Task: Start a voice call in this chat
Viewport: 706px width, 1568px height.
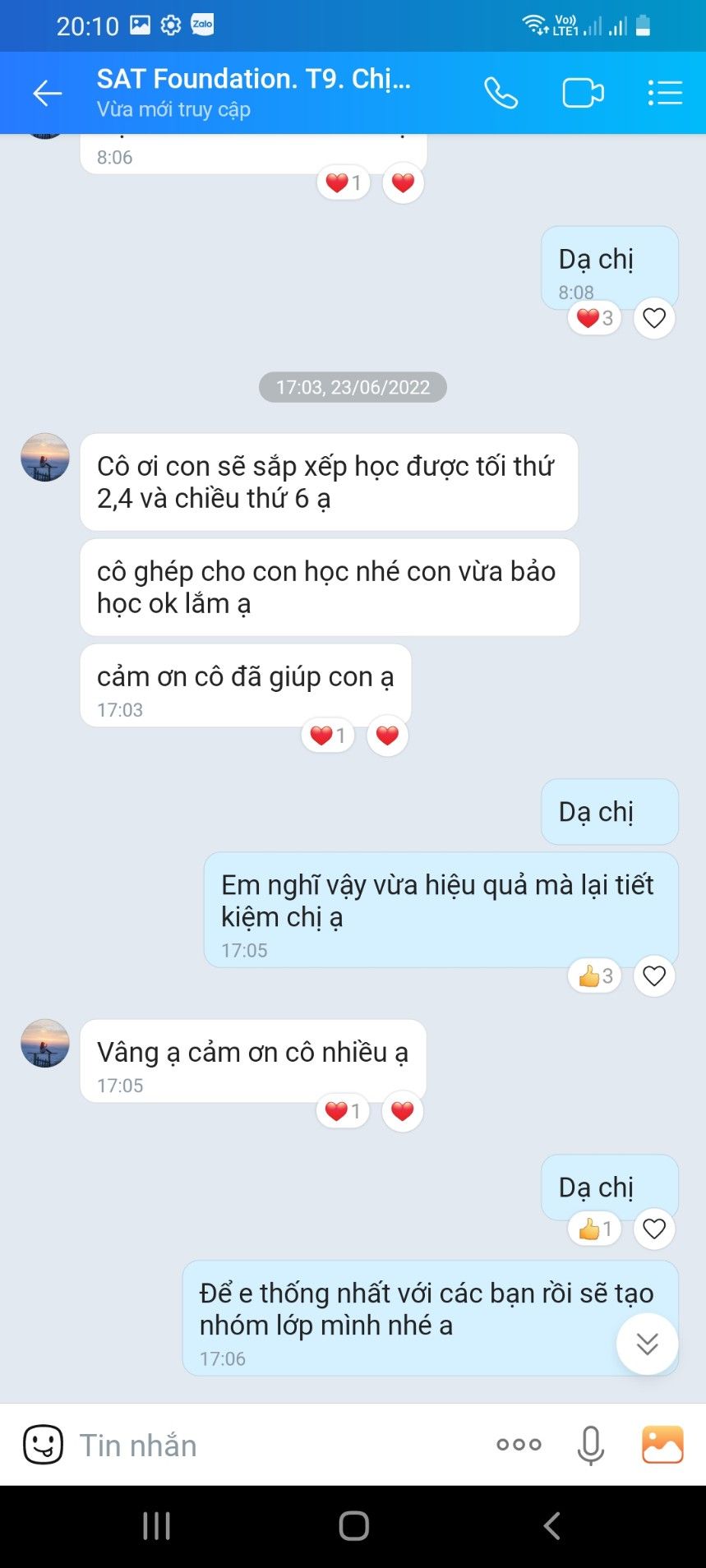Action: [501, 94]
